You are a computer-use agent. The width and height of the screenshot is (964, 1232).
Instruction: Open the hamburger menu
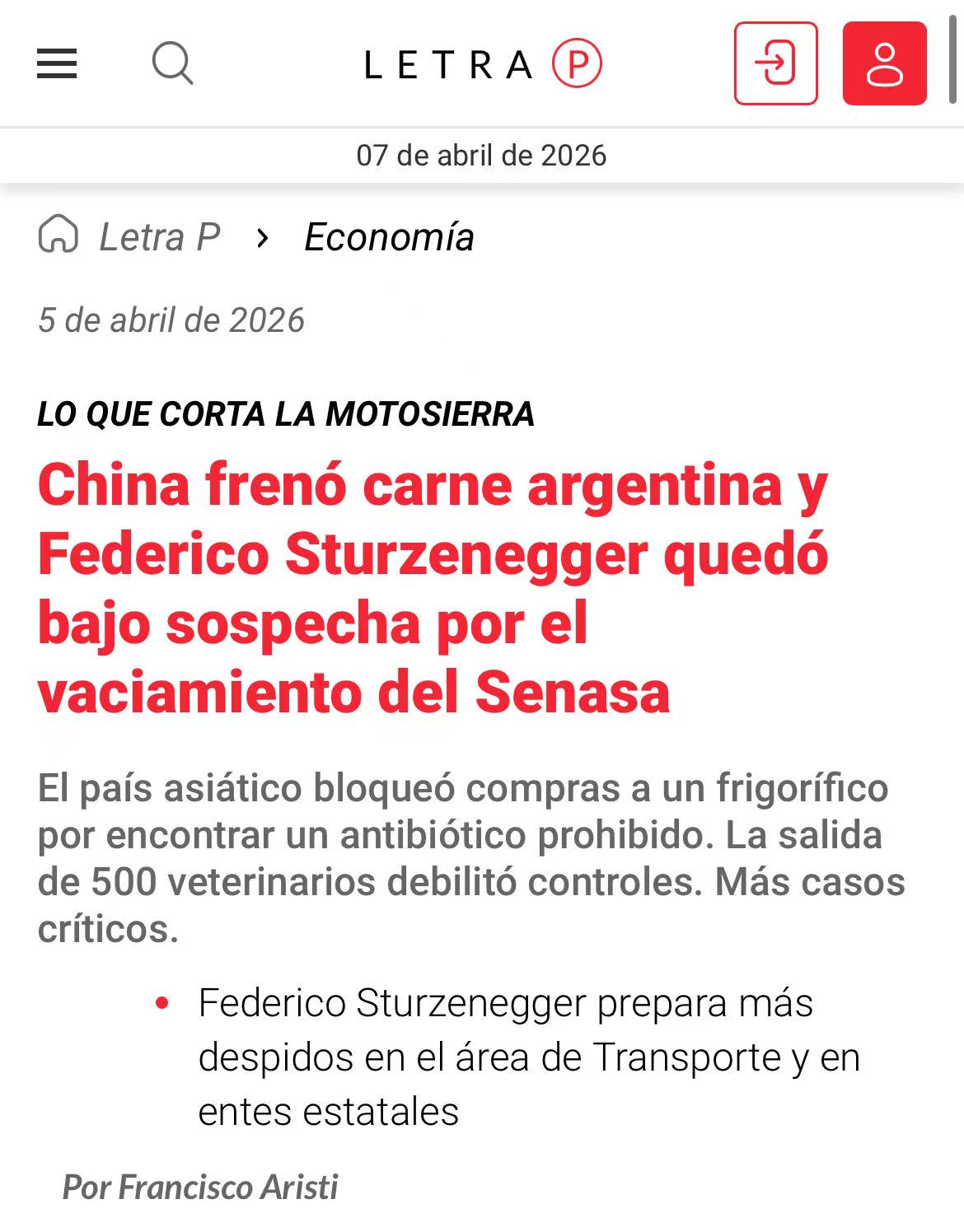tap(57, 63)
